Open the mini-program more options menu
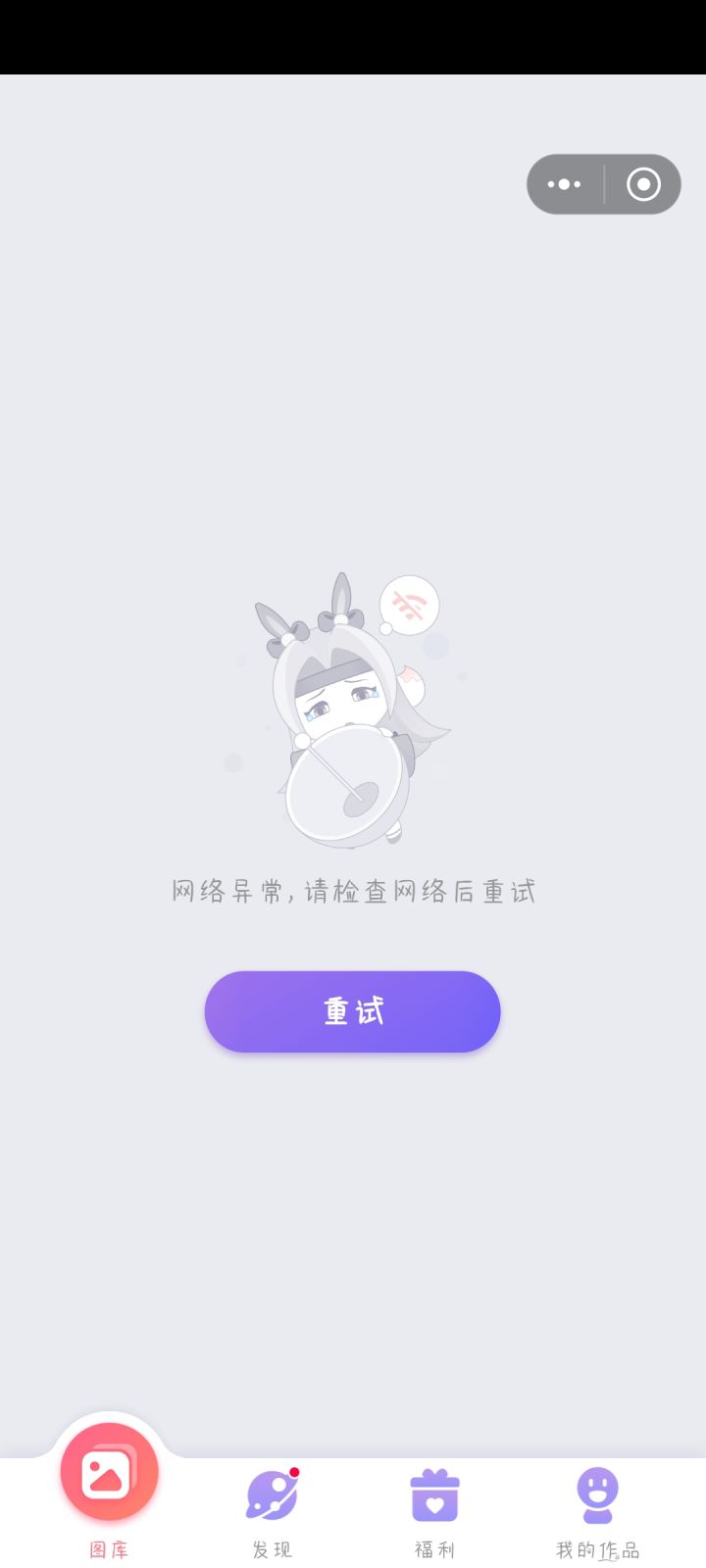The height and width of the screenshot is (1568, 706). tap(564, 184)
